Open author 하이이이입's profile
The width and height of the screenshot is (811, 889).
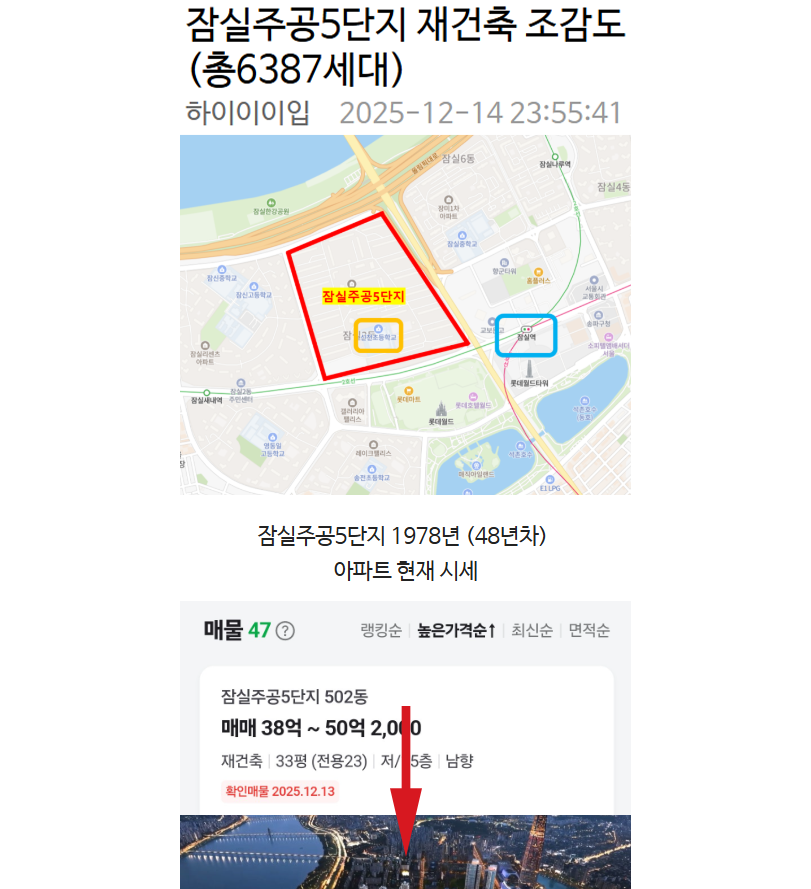(x=248, y=112)
